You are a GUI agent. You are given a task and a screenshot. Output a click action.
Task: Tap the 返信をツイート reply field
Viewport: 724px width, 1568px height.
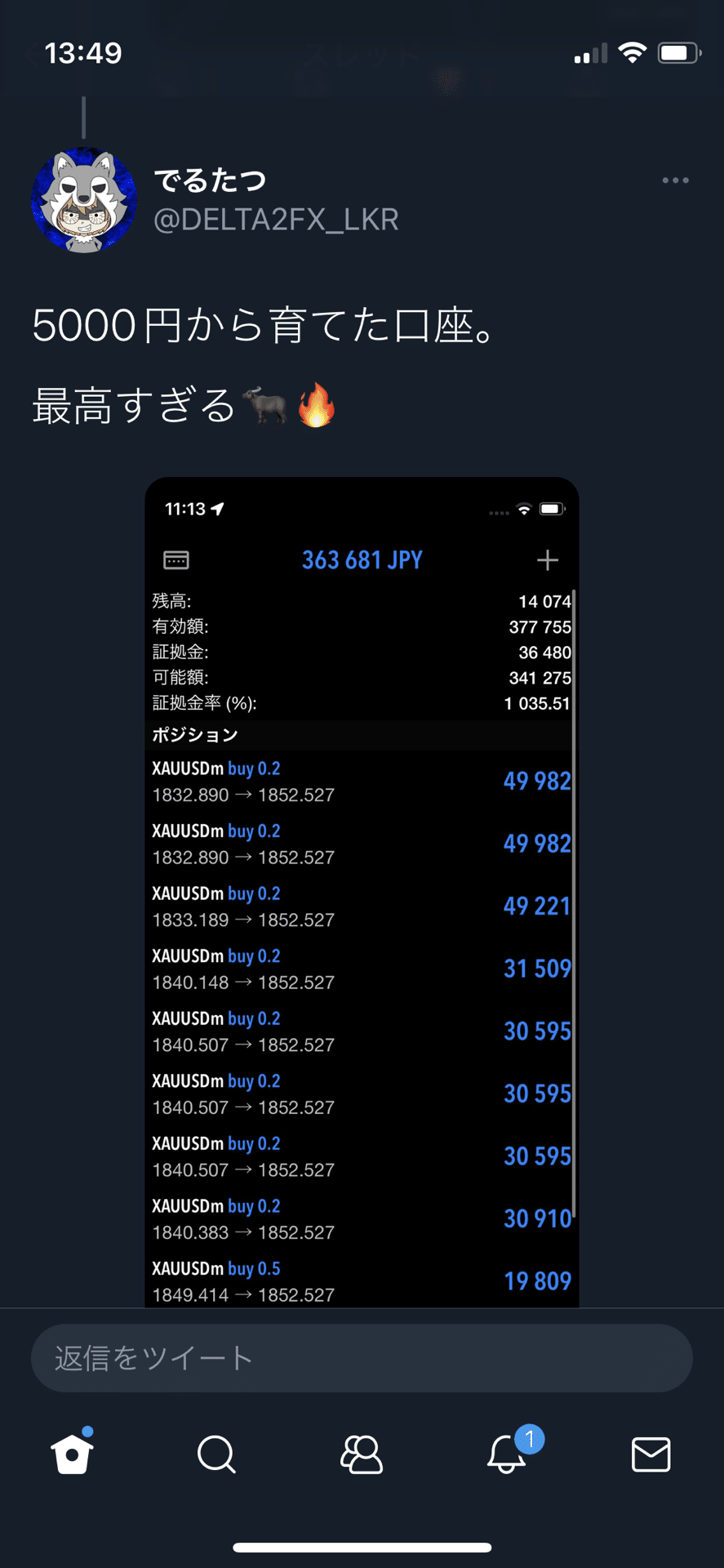[362, 1358]
